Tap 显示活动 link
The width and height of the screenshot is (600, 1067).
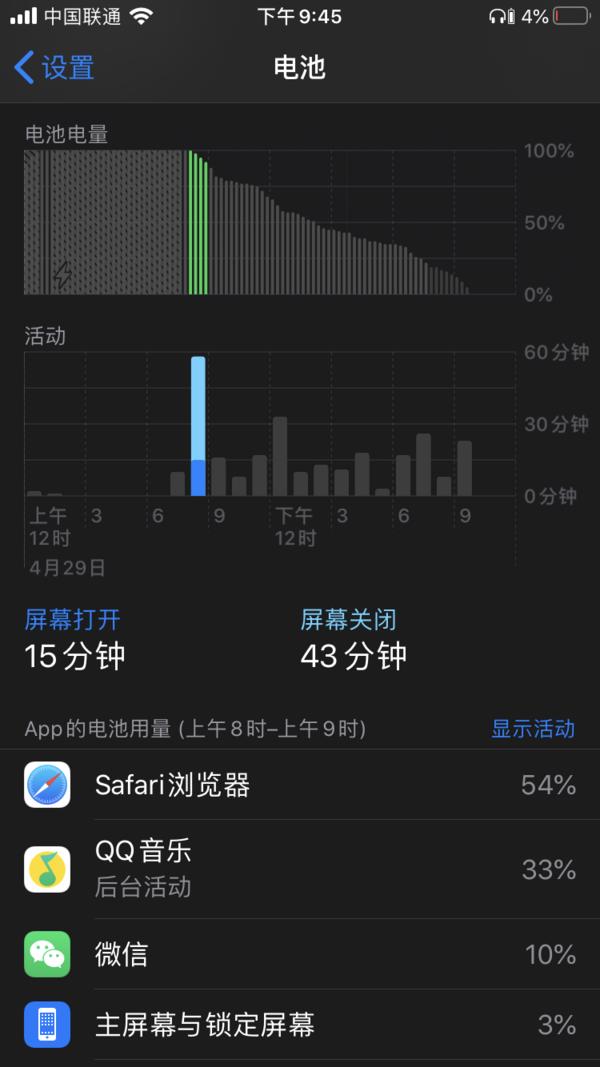[533, 729]
